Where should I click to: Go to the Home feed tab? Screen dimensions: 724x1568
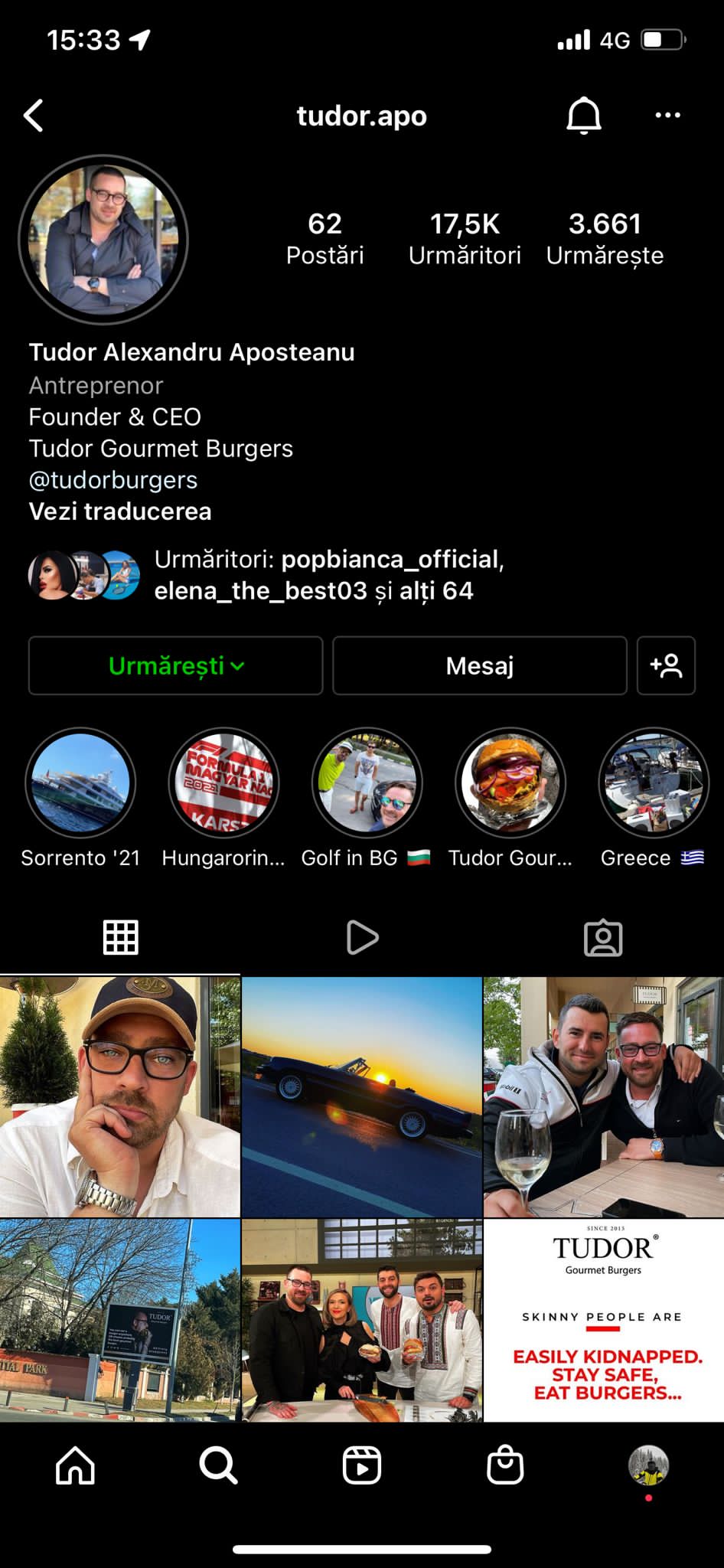pyautogui.click(x=75, y=1465)
